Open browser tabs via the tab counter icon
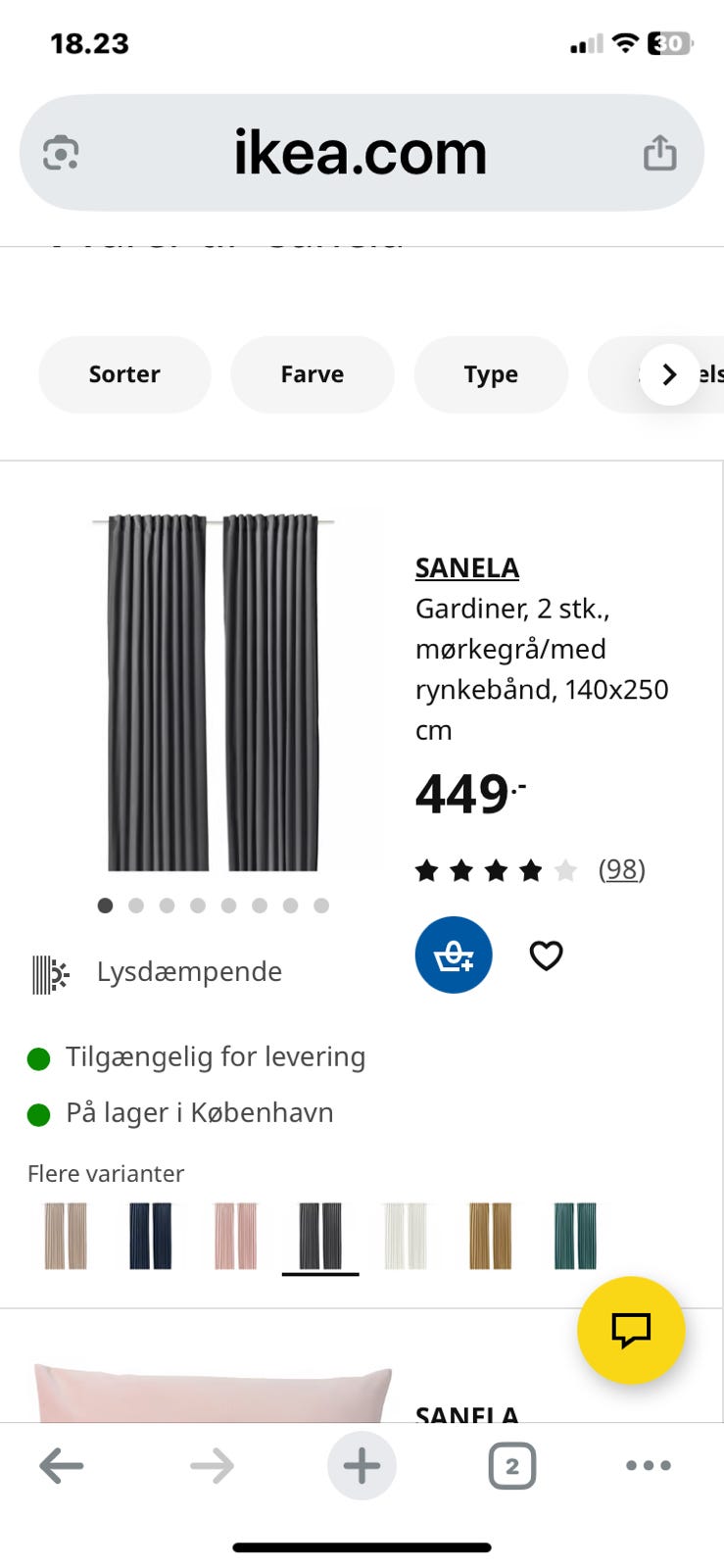The width and height of the screenshot is (724, 1568). click(511, 1466)
